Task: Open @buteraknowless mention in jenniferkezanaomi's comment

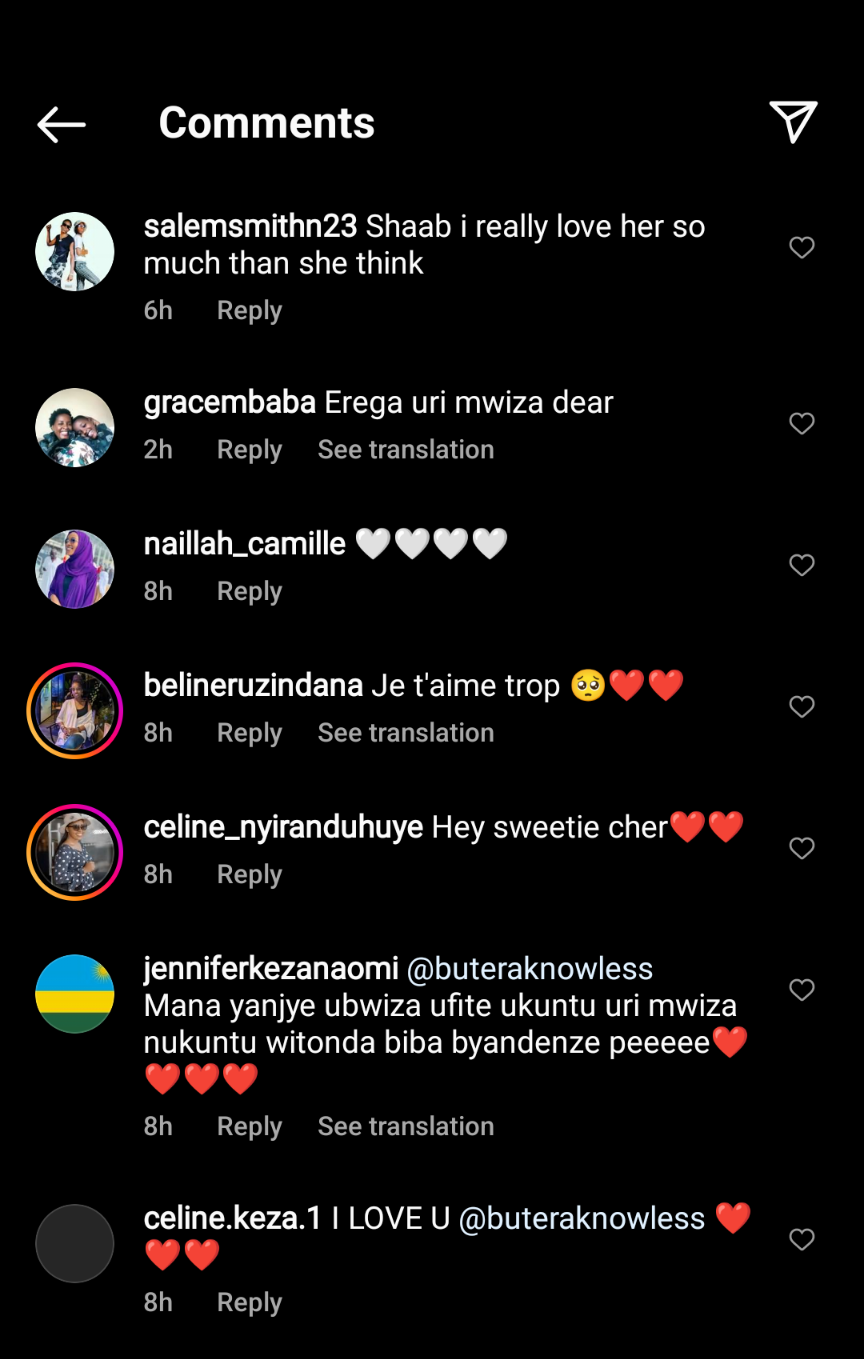Action: (530, 968)
